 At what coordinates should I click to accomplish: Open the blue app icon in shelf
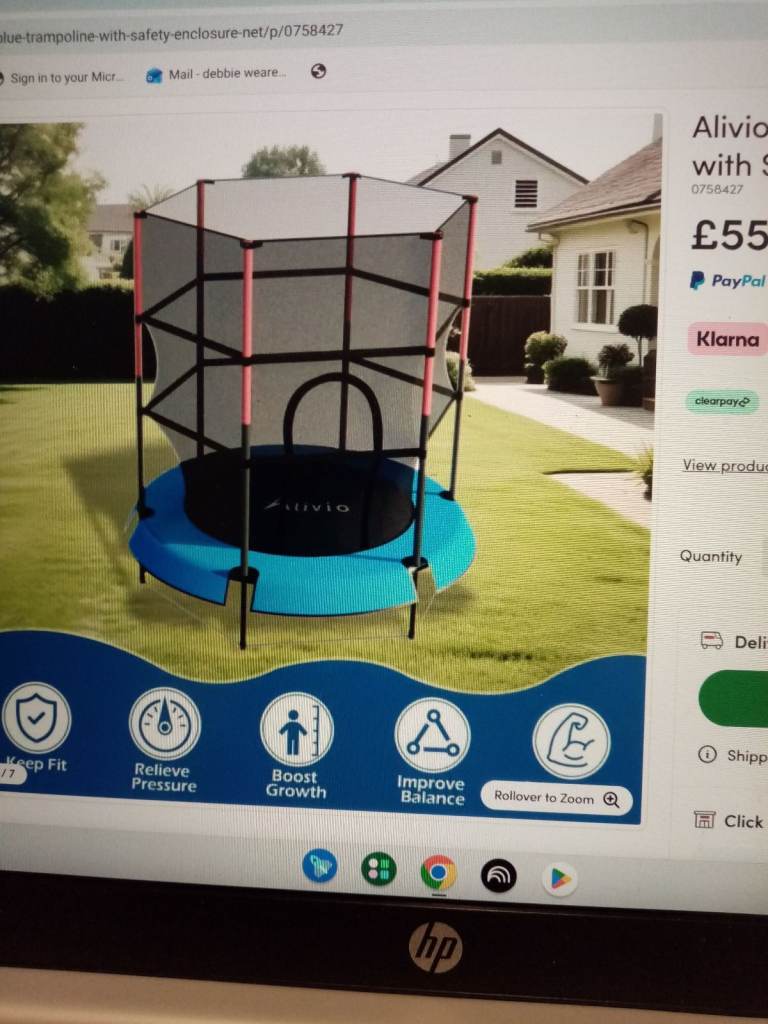319,866
